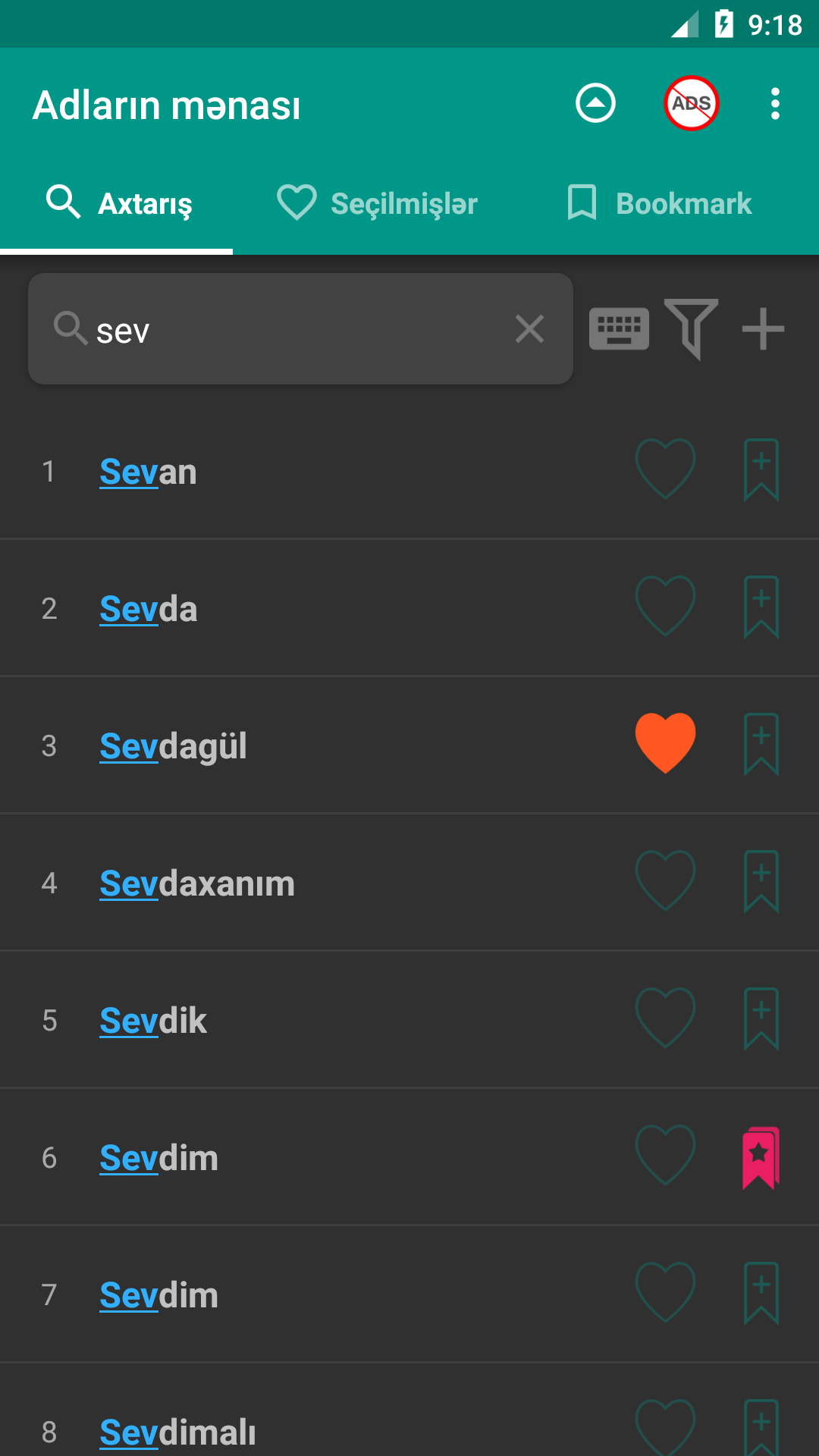Screen dimensions: 819x1456
Task: Add Sevan to bookmarks
Action: [761, 469]
